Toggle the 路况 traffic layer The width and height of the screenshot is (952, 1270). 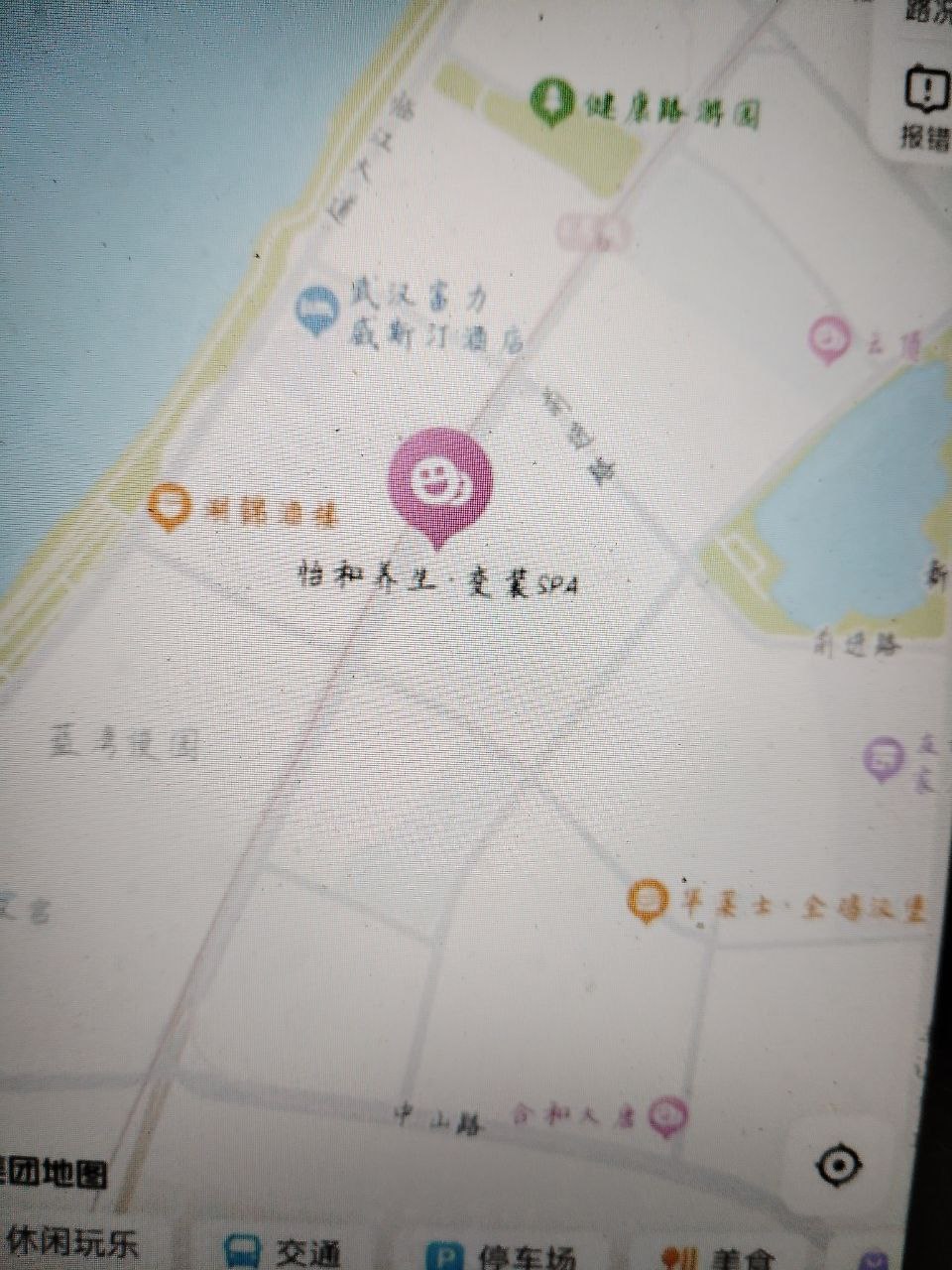click(927, 12)
